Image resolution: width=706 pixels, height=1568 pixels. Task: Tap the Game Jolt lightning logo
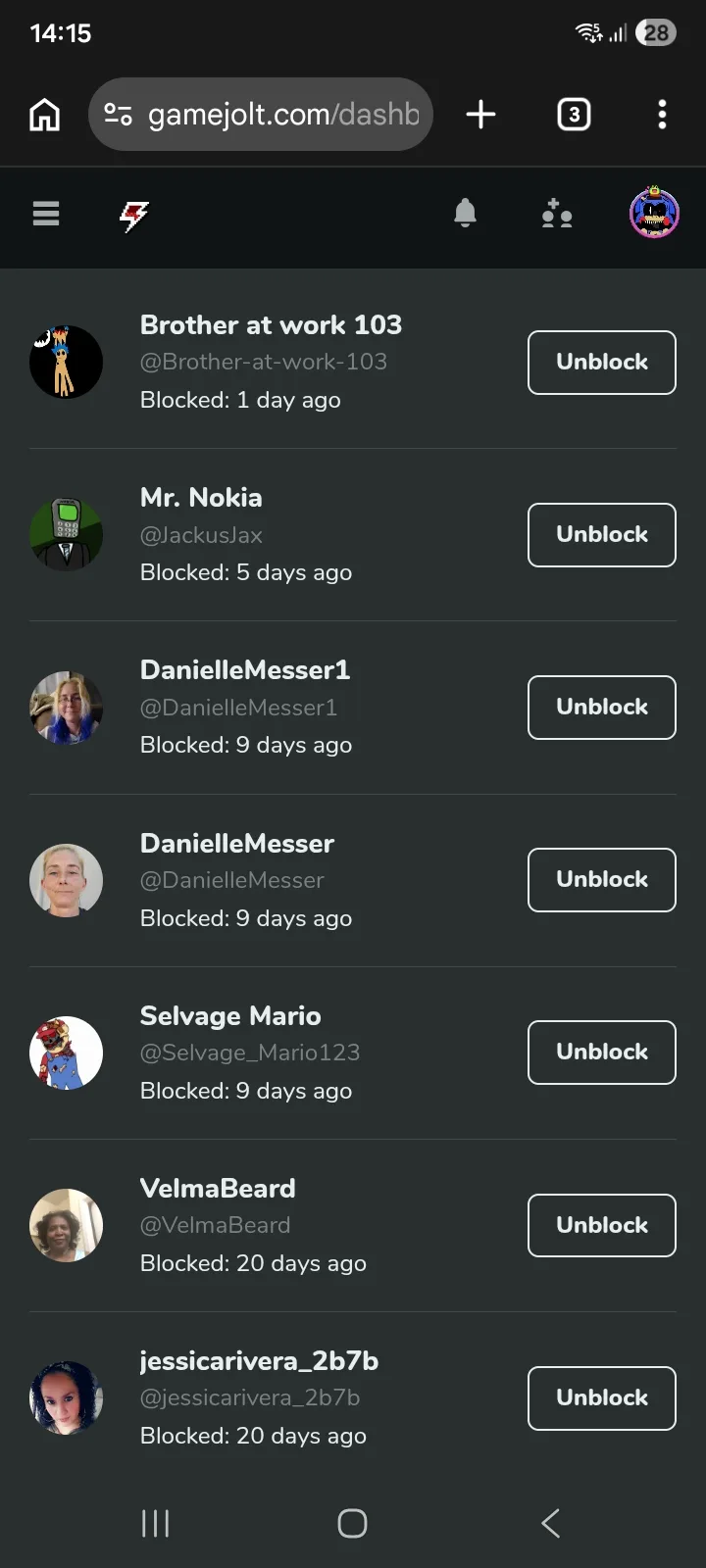pyautogui.click(x=133, y=215)
